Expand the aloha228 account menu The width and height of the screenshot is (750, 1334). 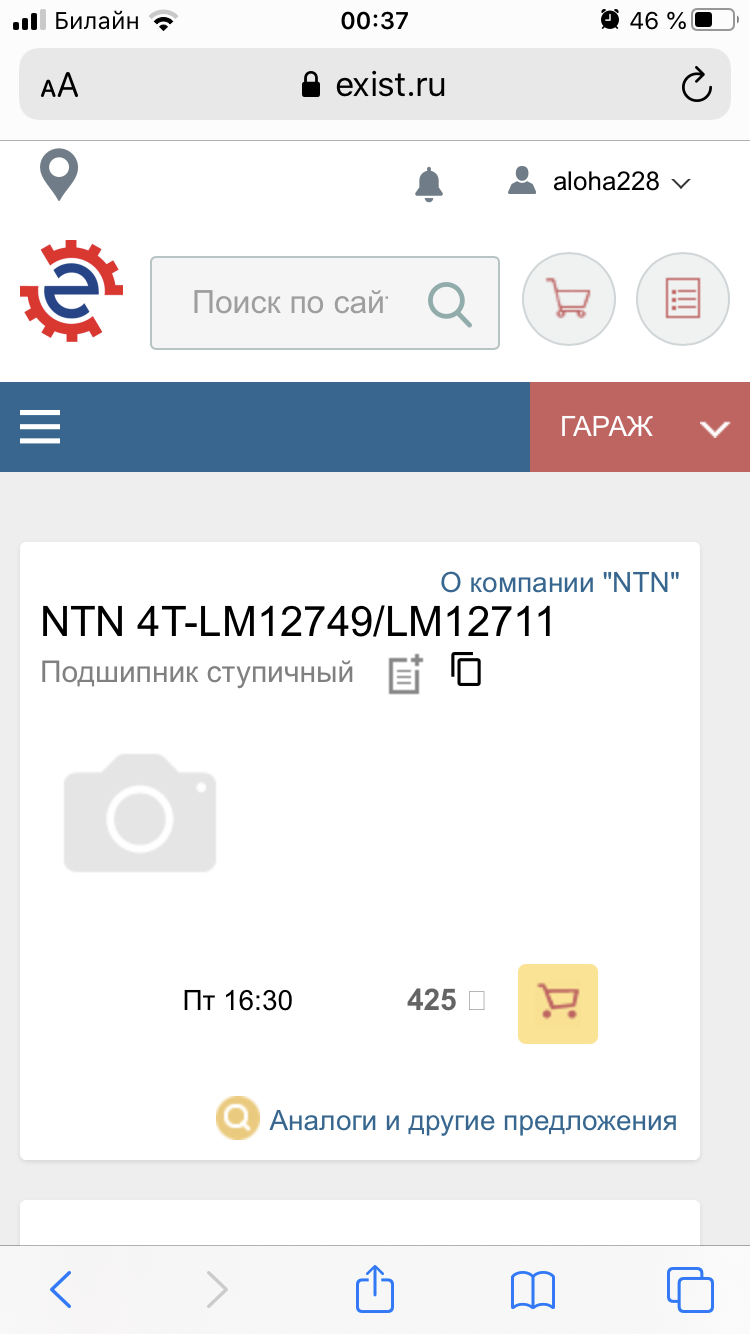pos(599,182)
